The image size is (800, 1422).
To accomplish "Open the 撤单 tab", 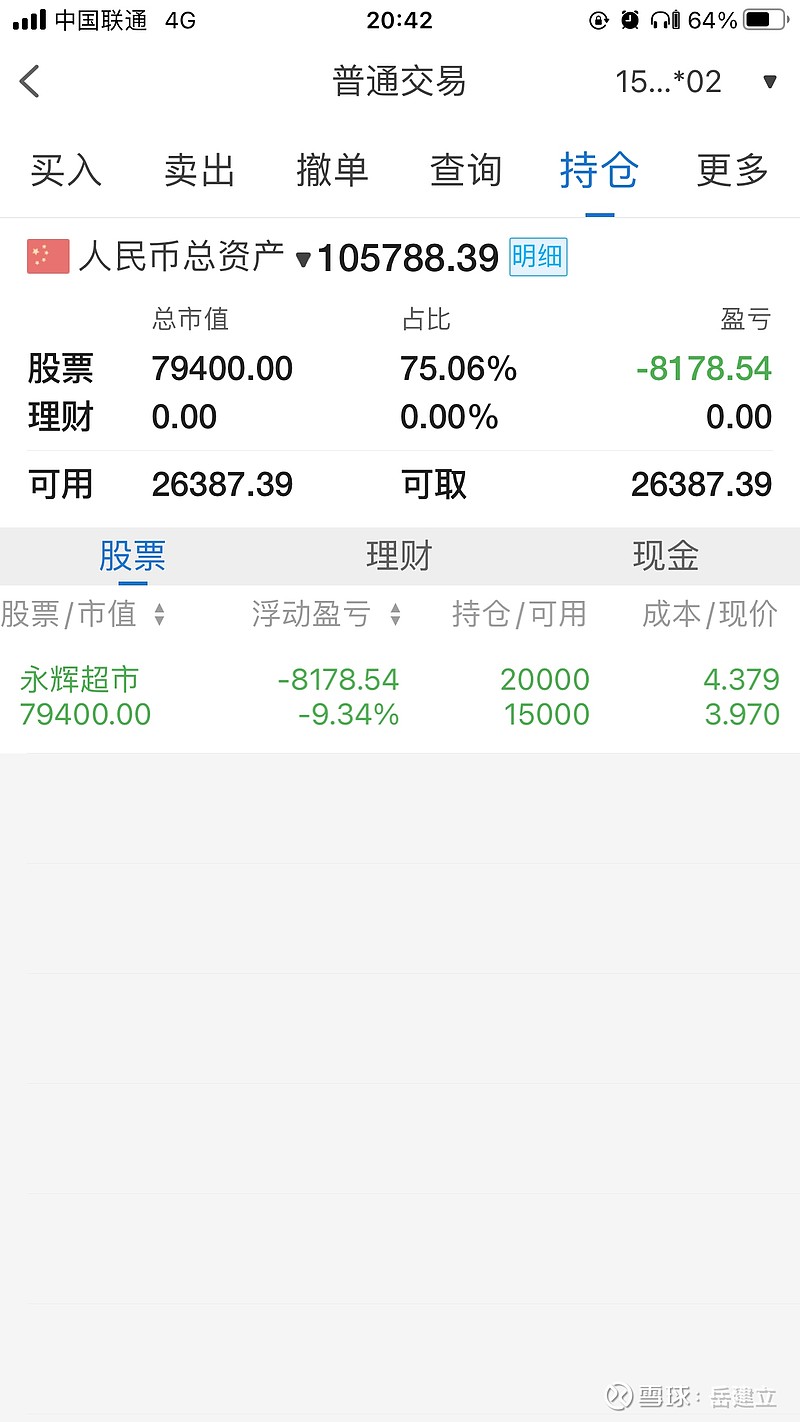I will (332, 170).
